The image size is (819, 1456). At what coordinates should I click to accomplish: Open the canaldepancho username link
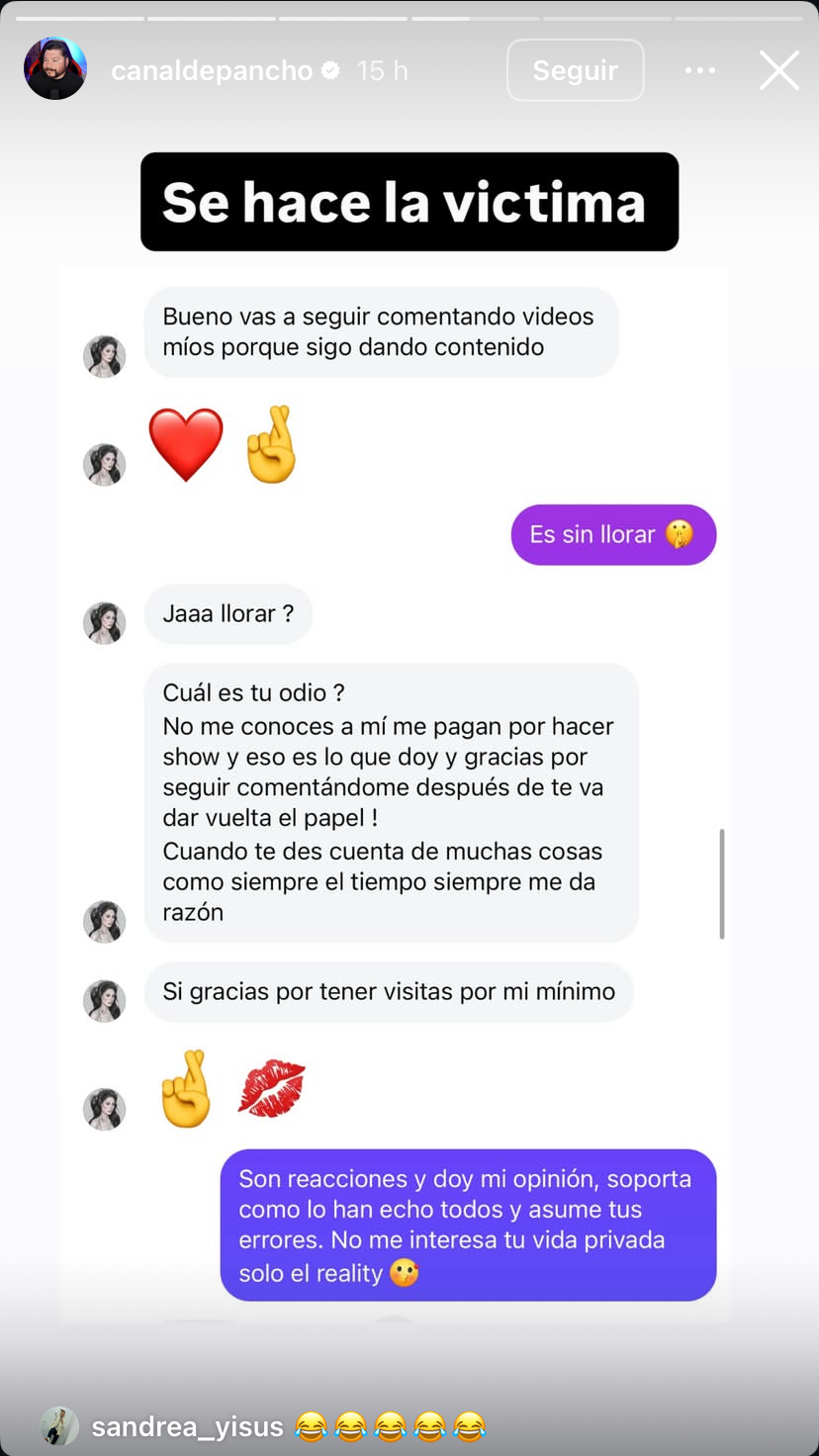pyautogui.click(x=211, y=70)
